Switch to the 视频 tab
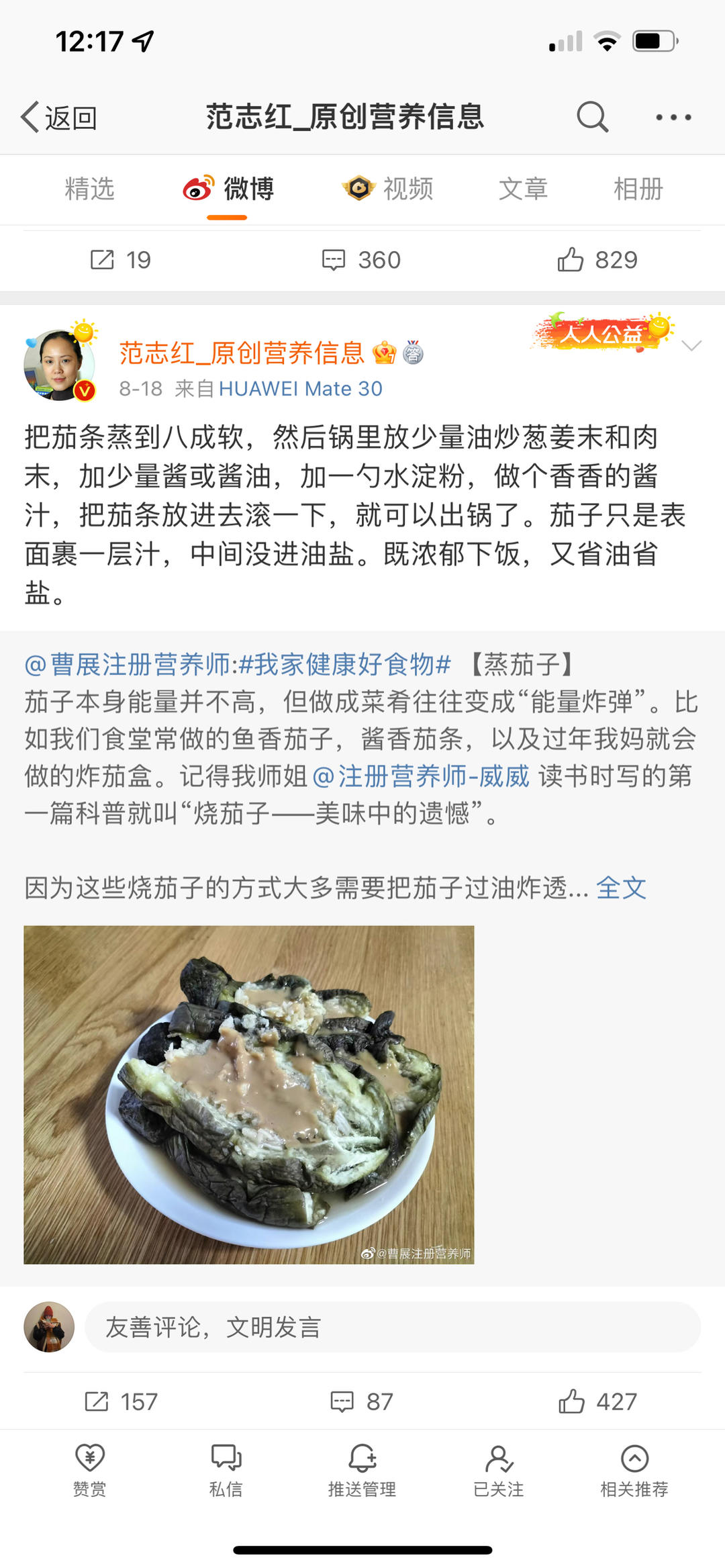This screenshot has height=1568, width=725. click(x=388, y=189)
